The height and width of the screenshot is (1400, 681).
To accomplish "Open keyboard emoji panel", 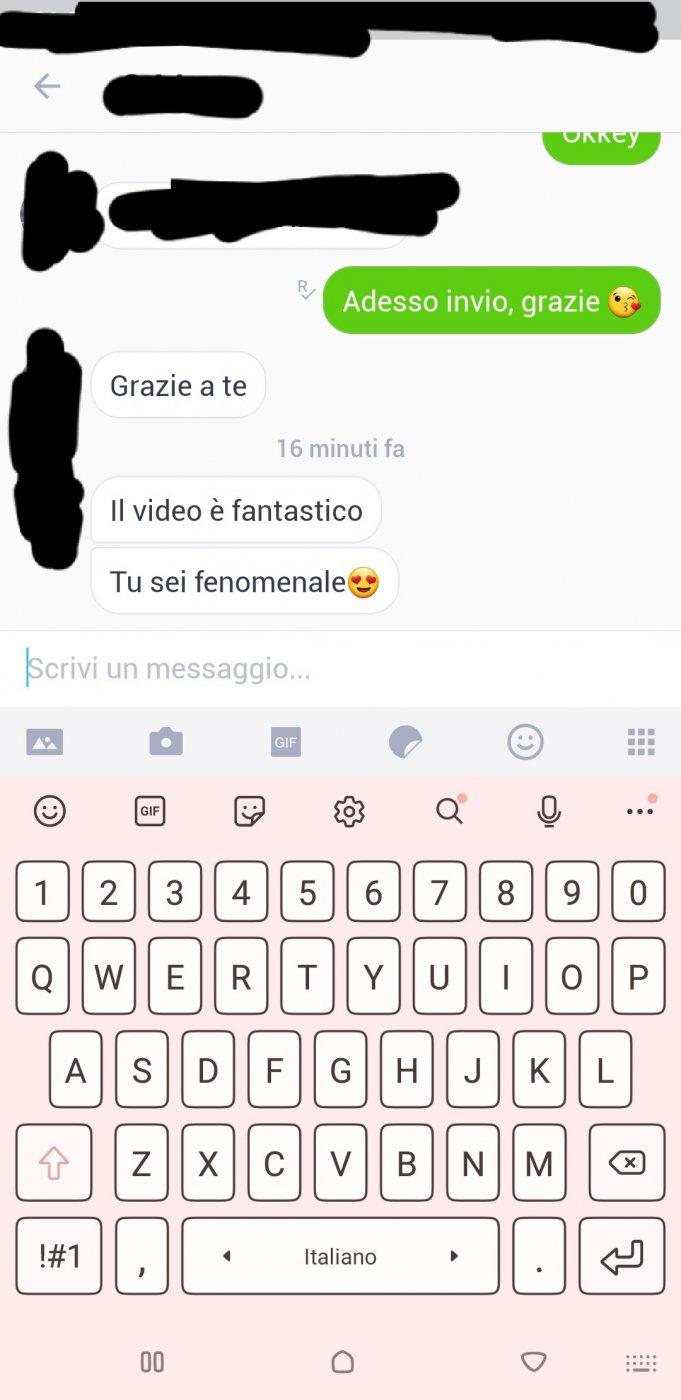I will [x=50, y=811].
